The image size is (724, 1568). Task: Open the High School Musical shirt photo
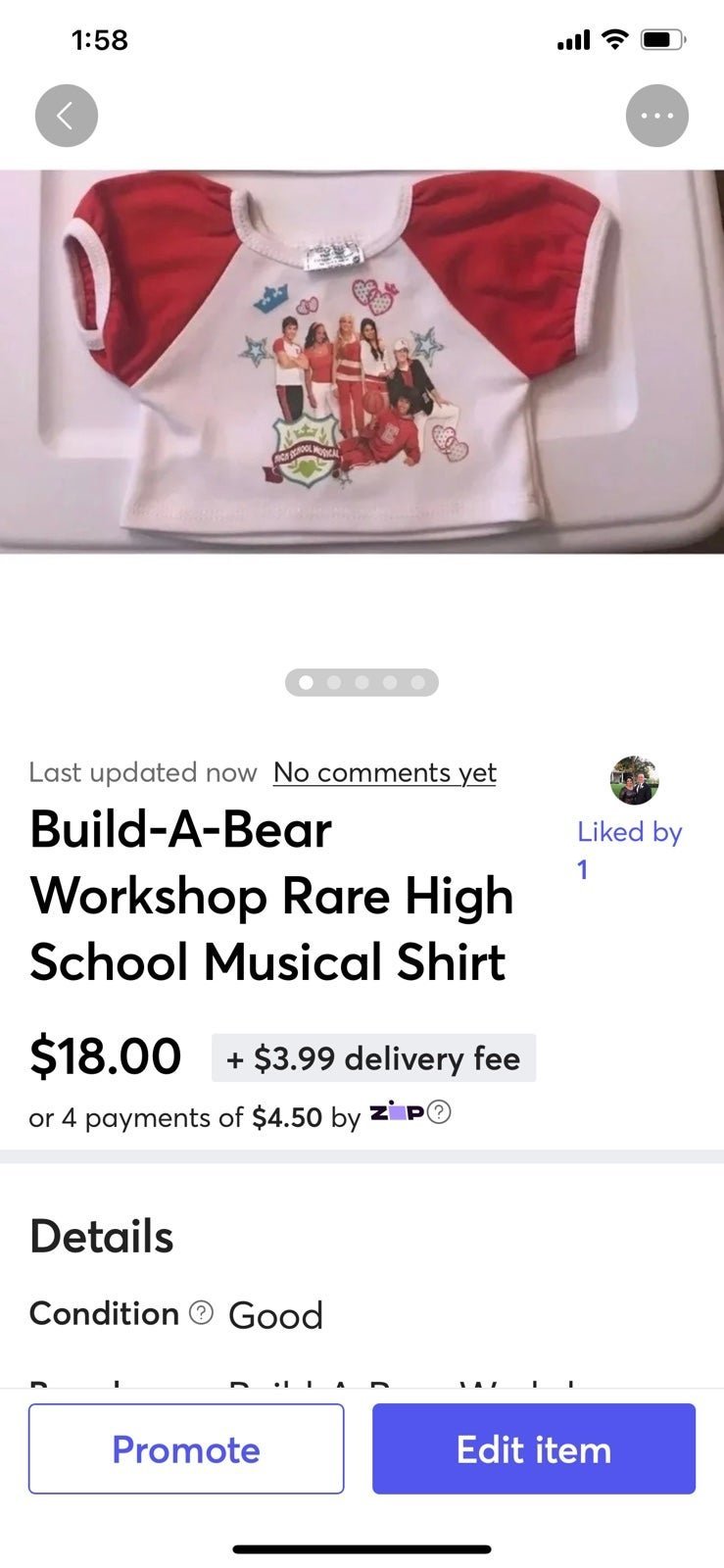click(362, 362)
